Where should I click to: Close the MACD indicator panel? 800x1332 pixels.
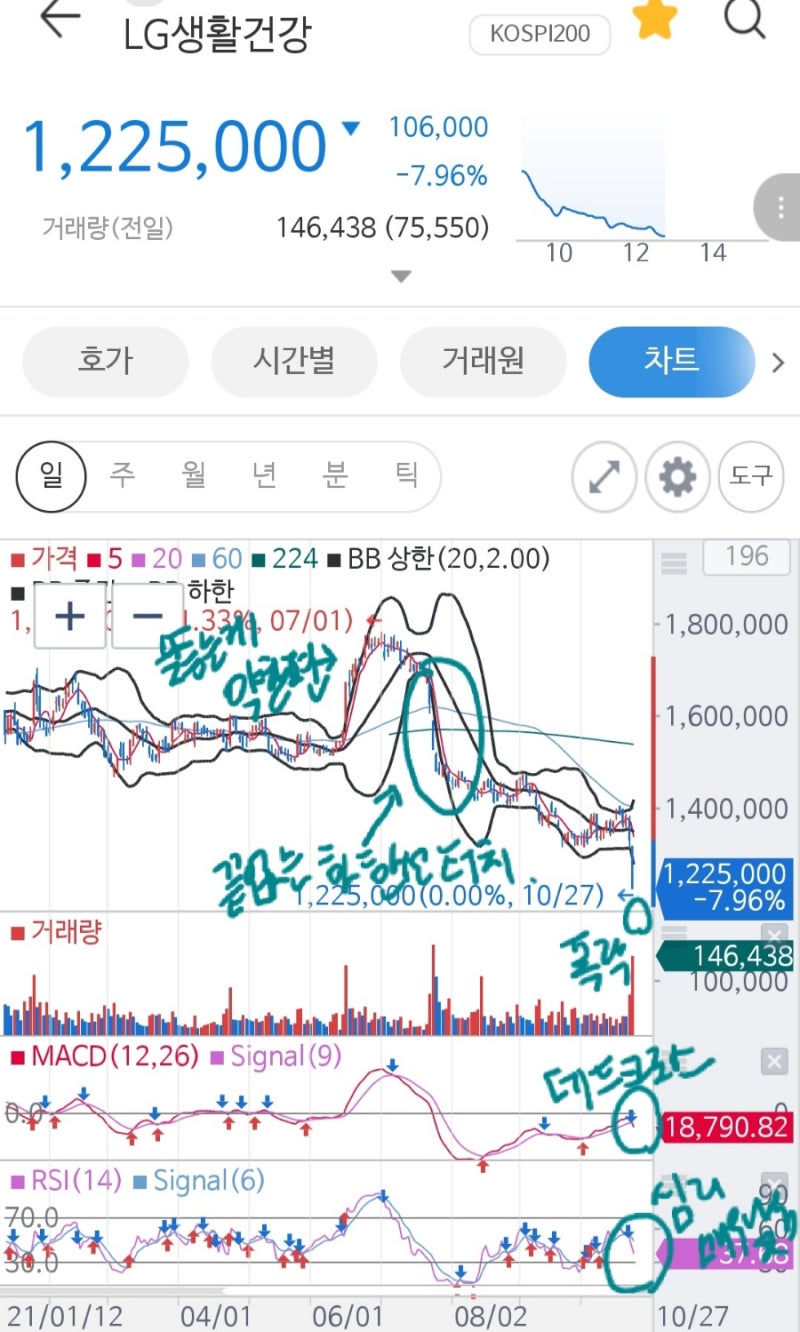774,1061
